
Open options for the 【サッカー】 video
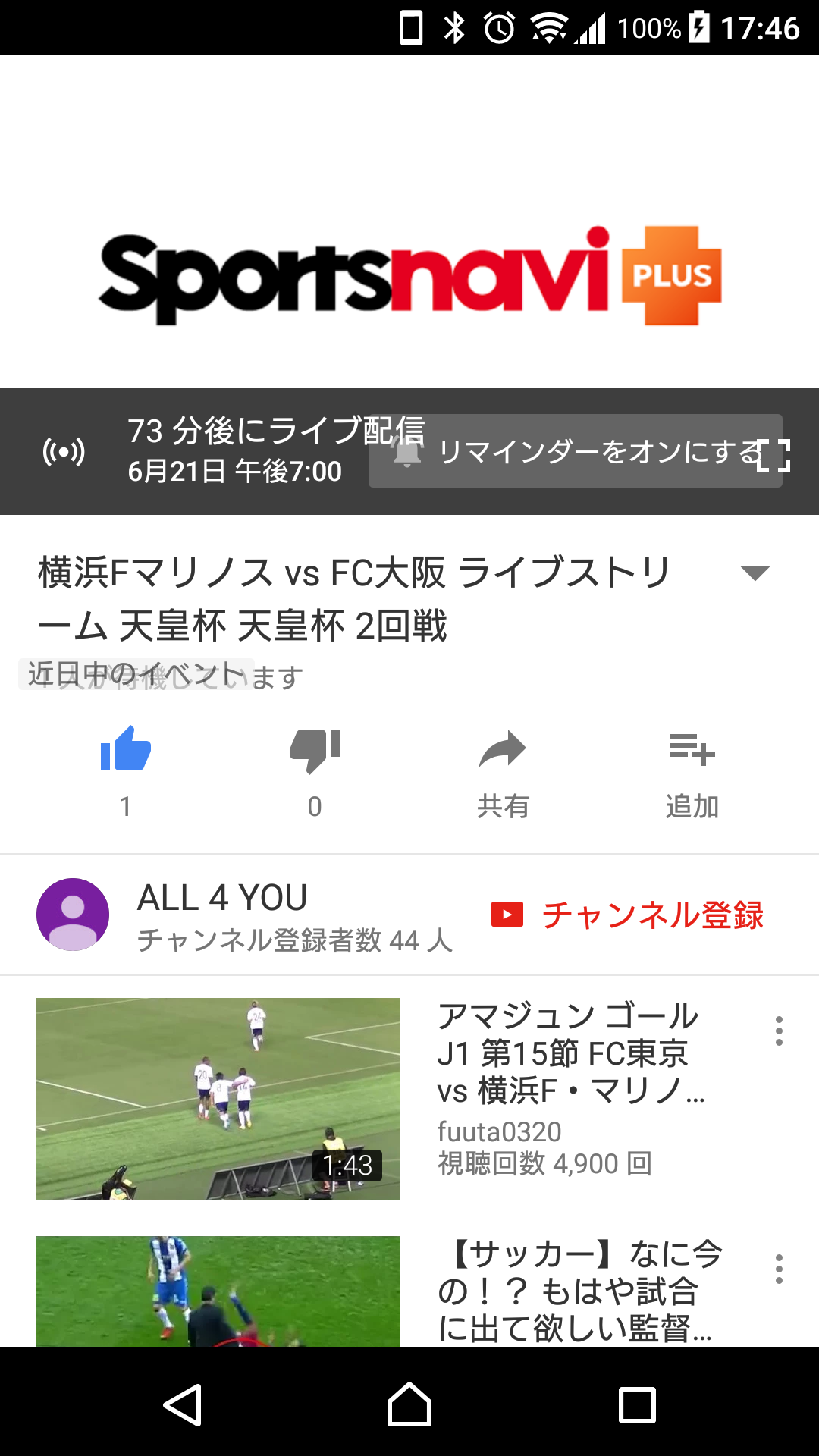pos(779,1269)
